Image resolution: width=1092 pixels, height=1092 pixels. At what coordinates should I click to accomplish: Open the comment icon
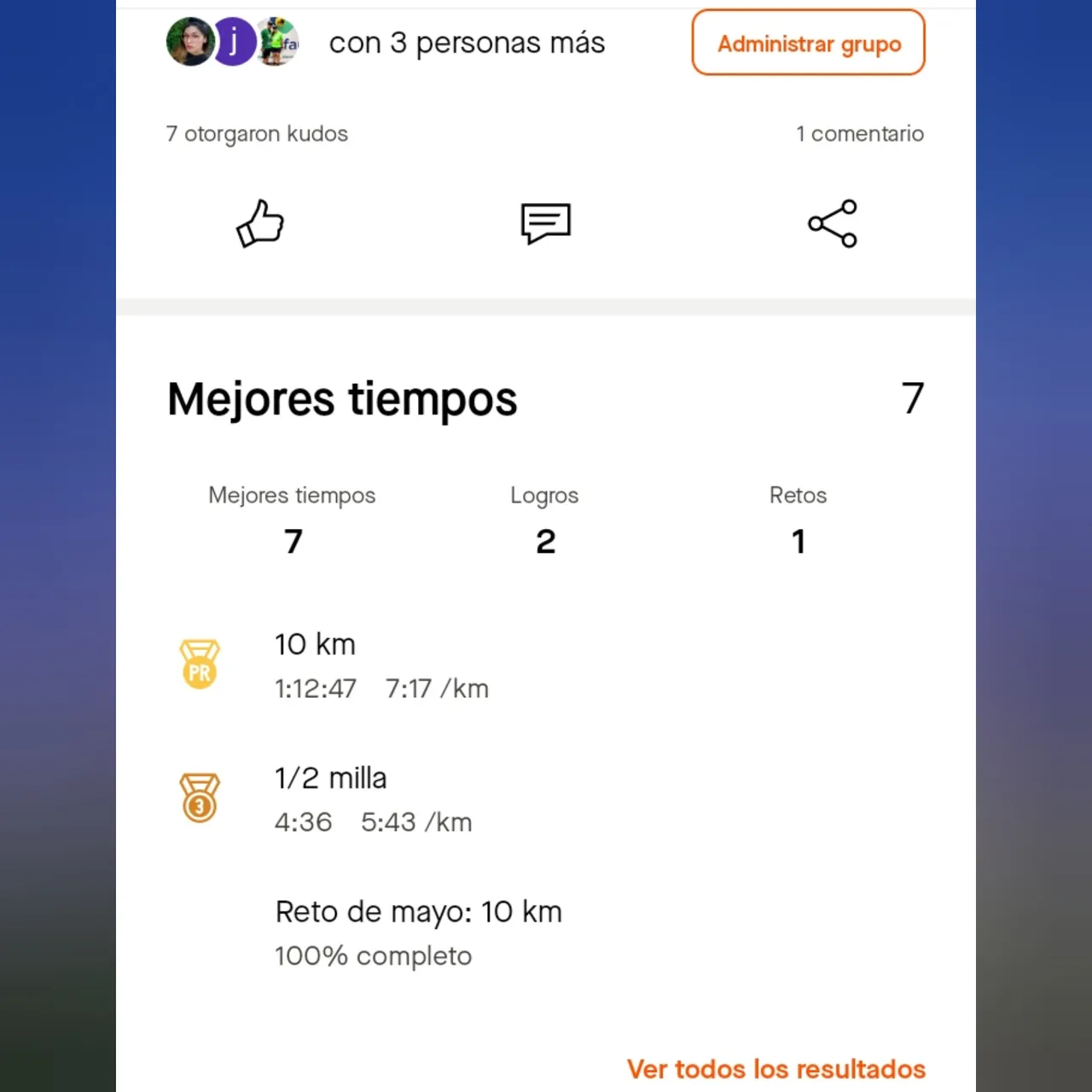[545, 224]
